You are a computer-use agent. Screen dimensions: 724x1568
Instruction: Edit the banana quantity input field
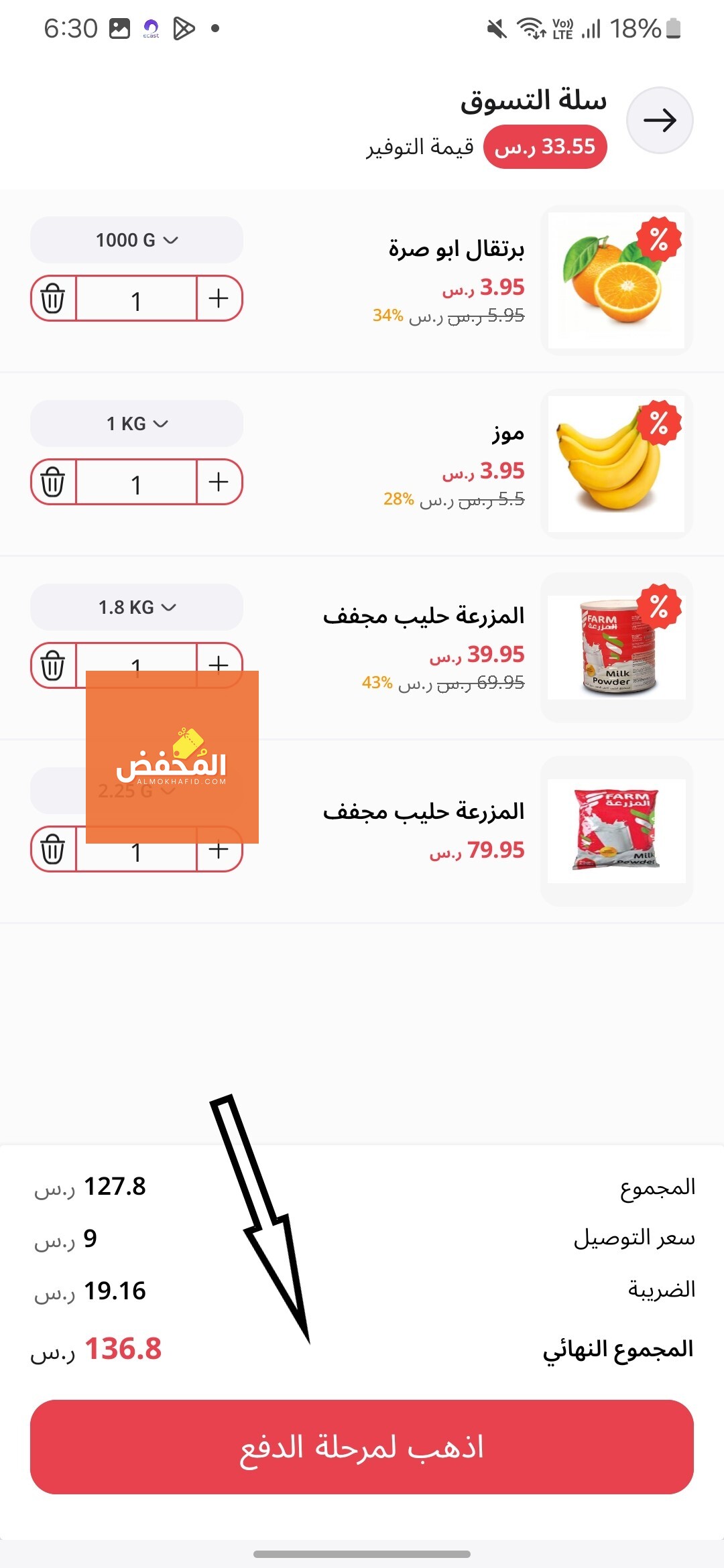point(136,482)
